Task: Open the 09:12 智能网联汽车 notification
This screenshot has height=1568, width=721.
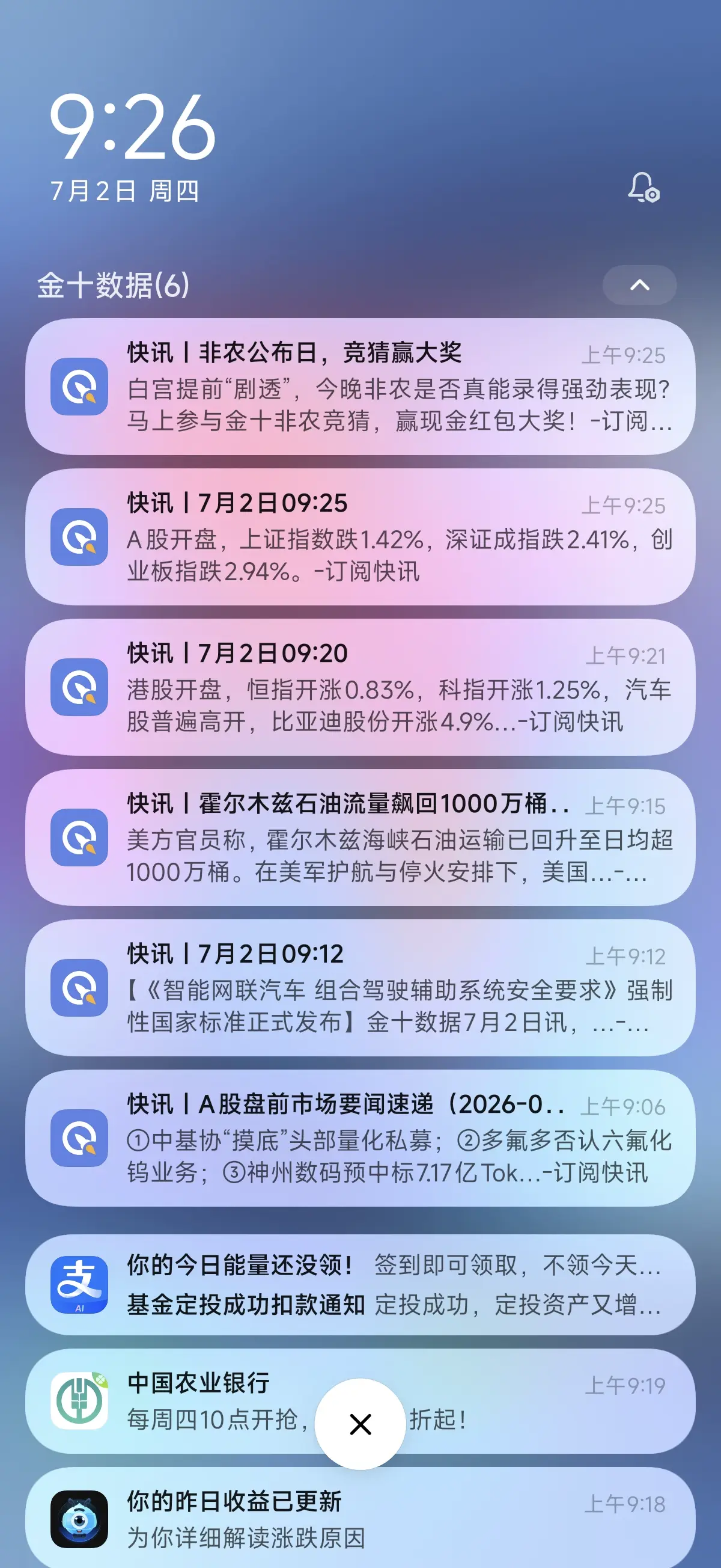Action: tap(360, 988)
